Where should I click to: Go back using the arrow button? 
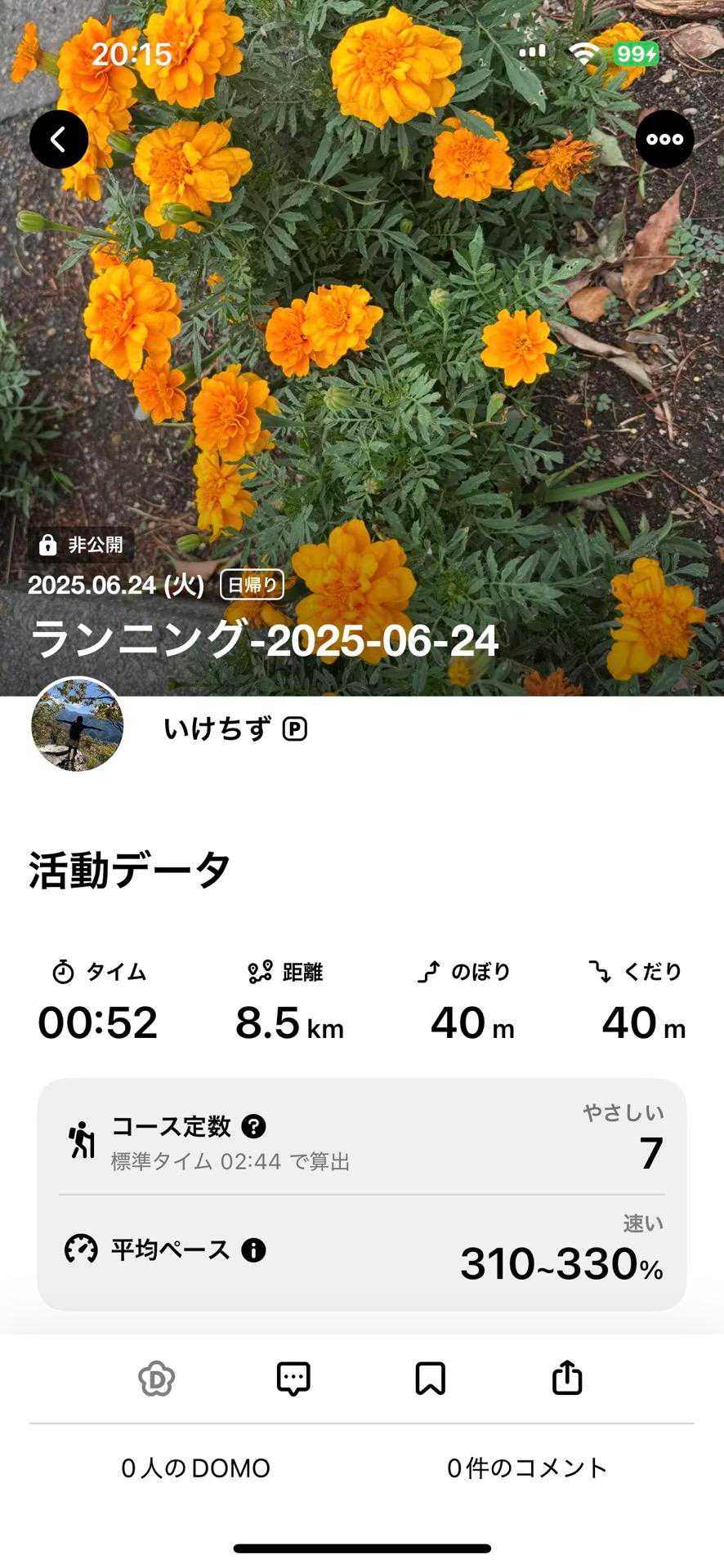pyautogui.click(x=59, y=140)
